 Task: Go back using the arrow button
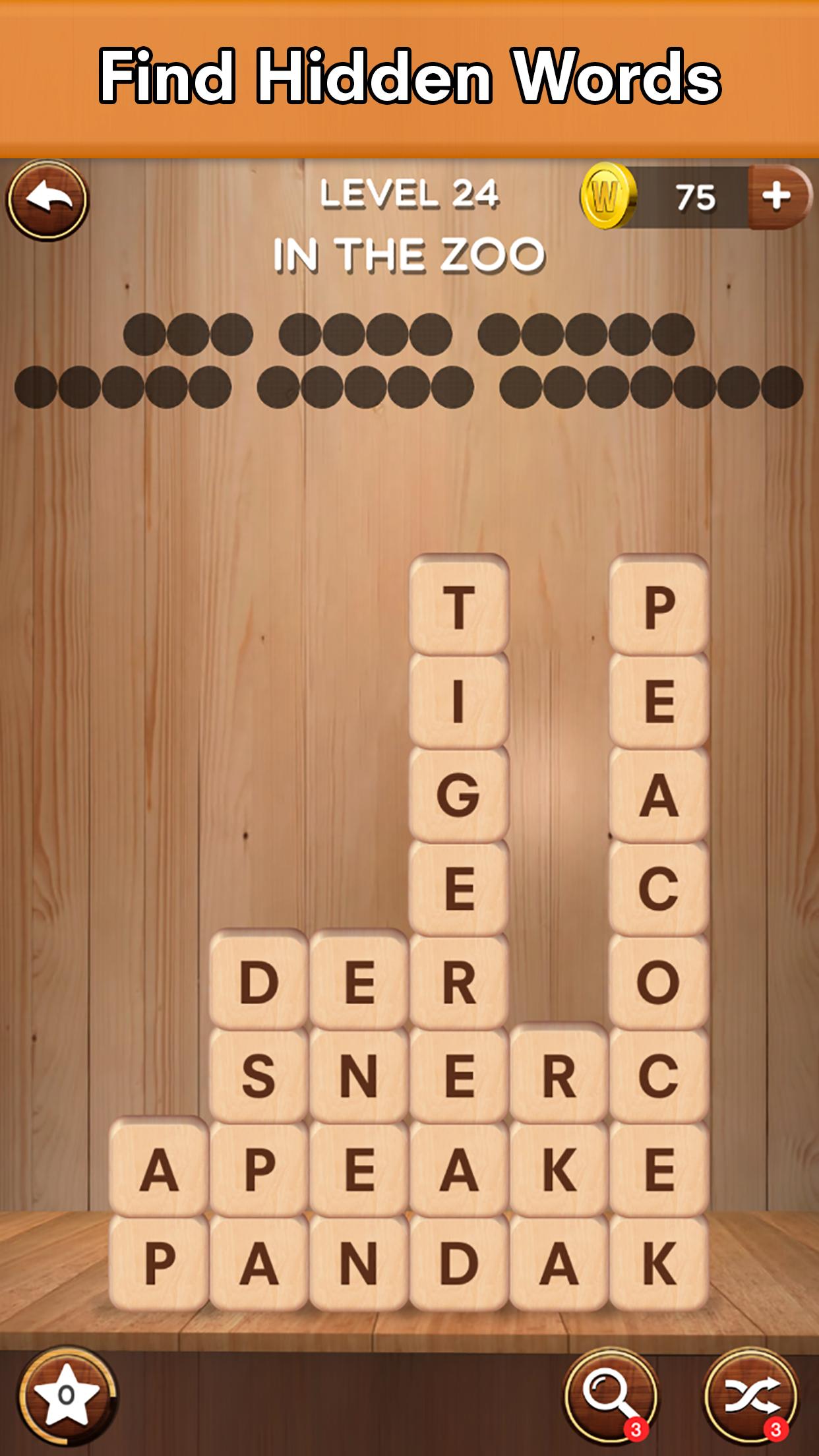tap(47, 199)
